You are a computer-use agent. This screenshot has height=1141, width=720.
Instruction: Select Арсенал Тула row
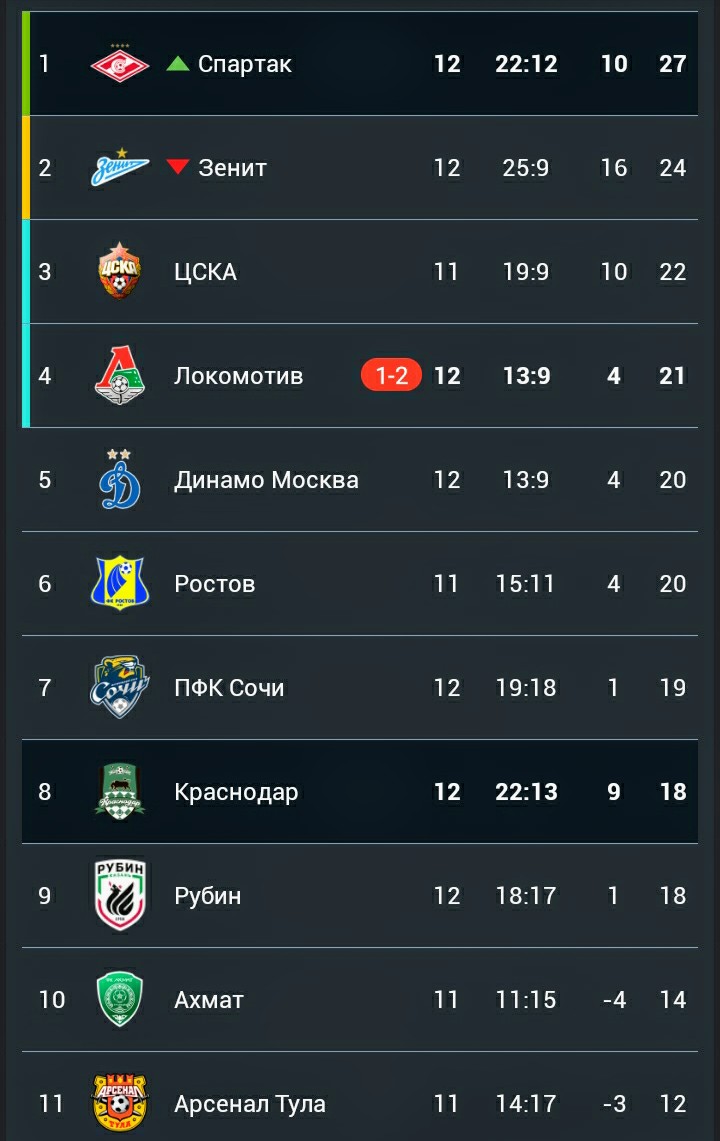pos(360,1097)
